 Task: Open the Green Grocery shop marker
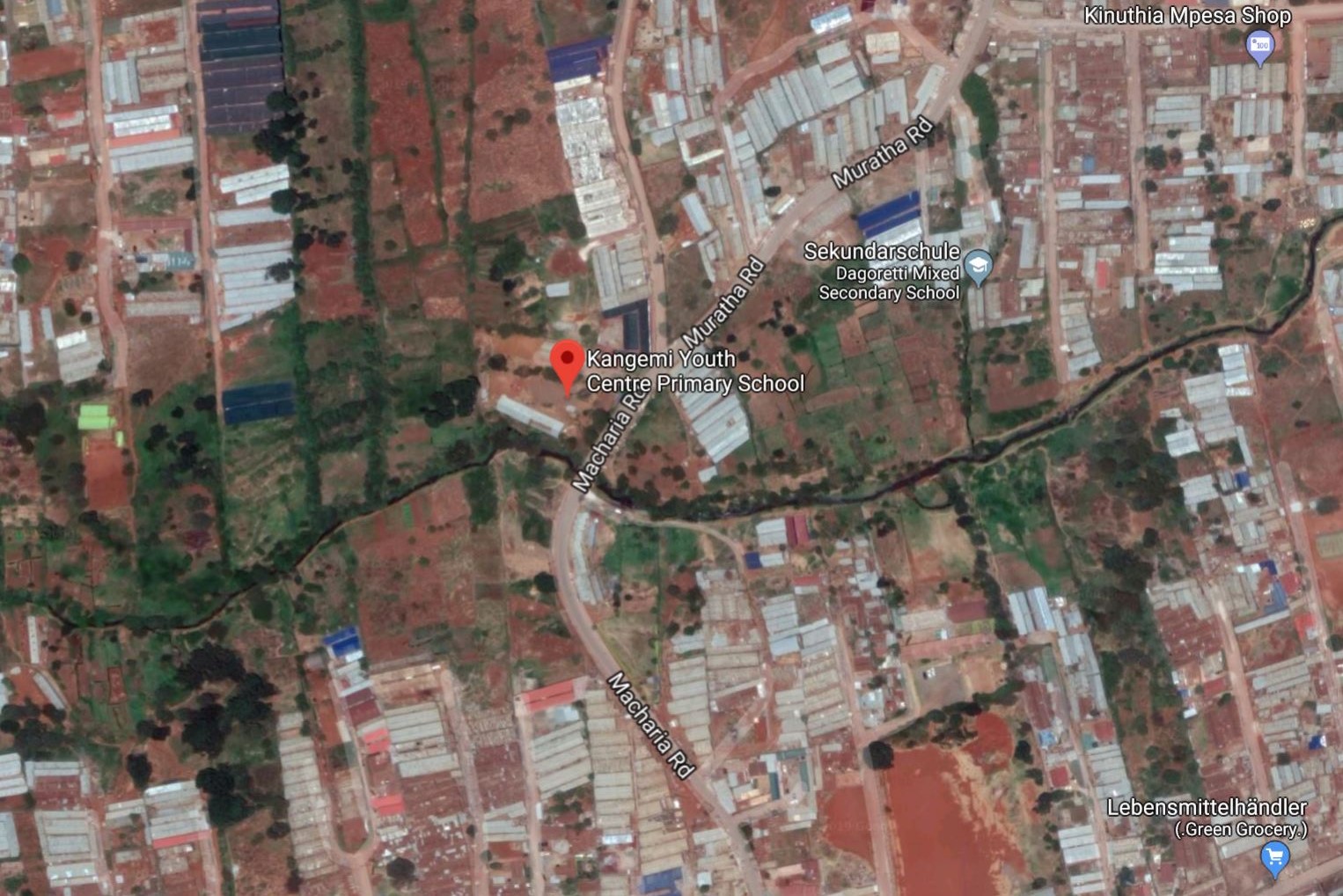1274,856
